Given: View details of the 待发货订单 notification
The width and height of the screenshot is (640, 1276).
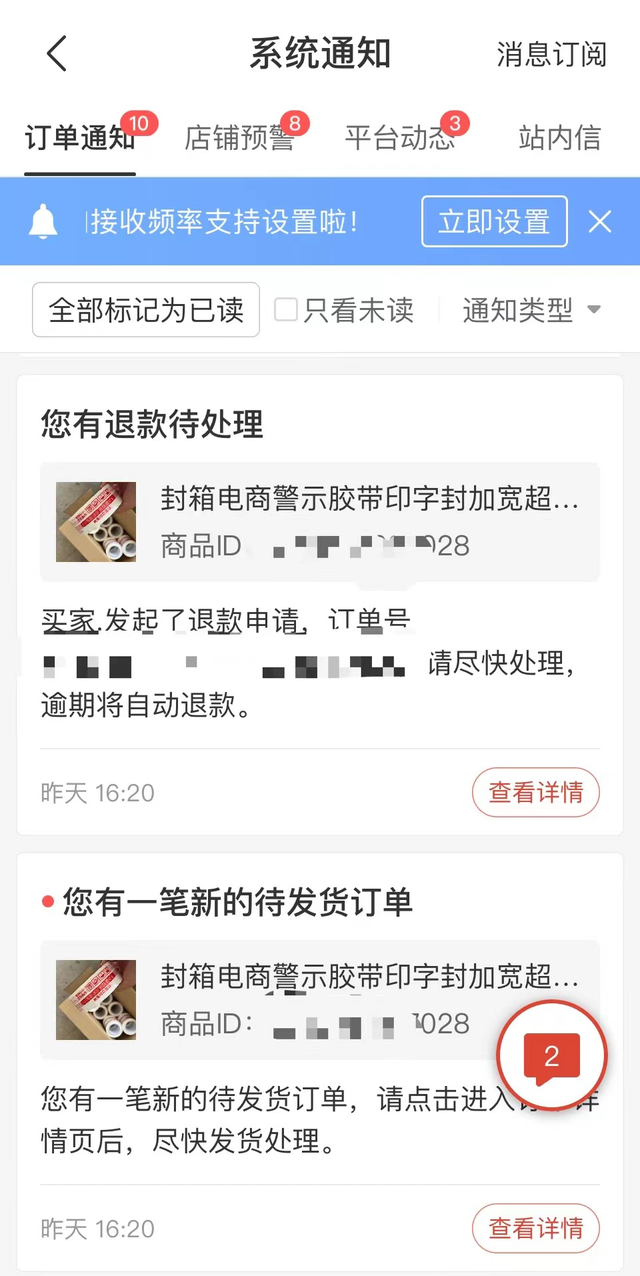Looking at the screenshot, I should pos(535,1228).
